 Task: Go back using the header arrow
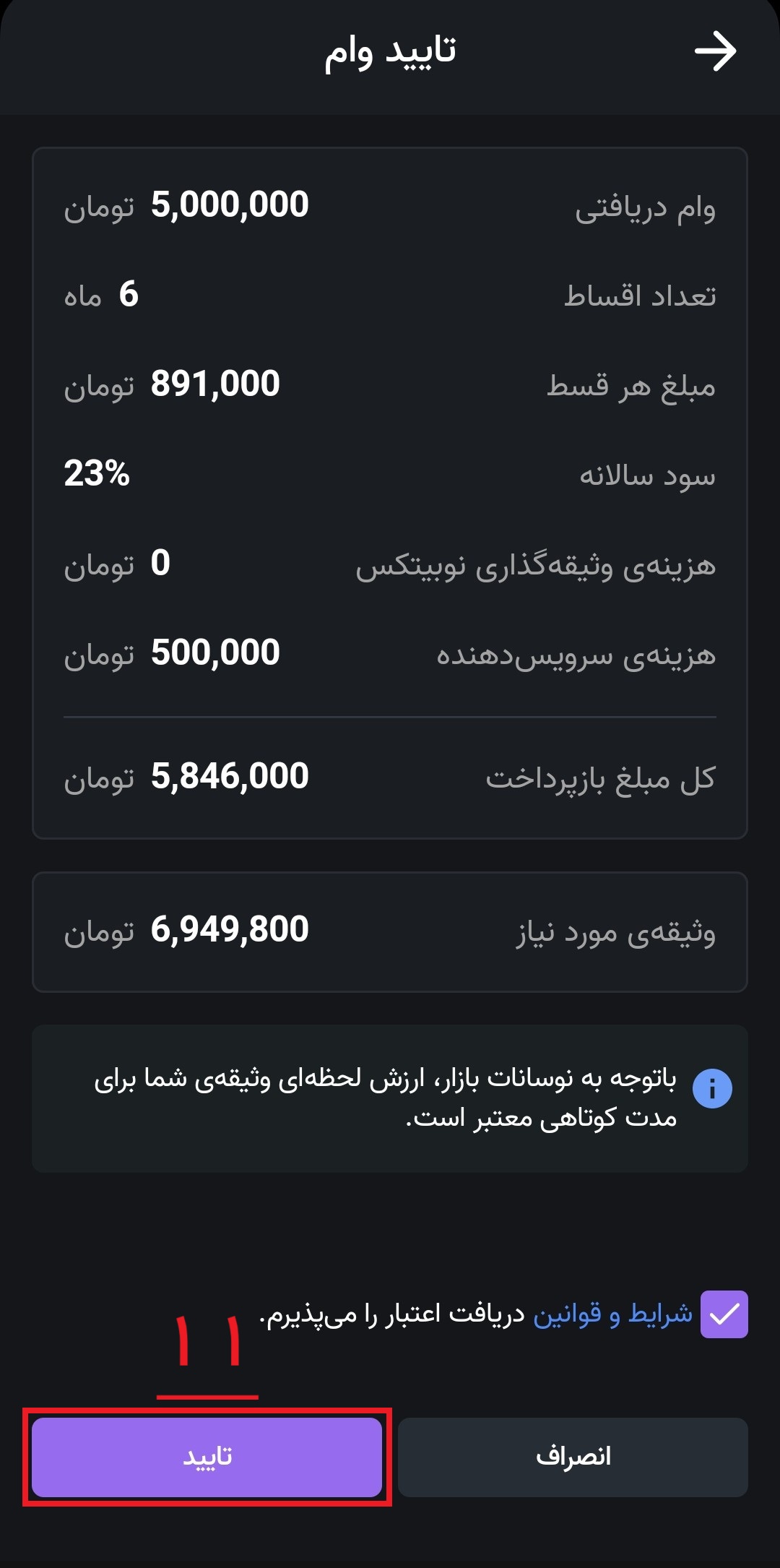[x=715, y=51]
